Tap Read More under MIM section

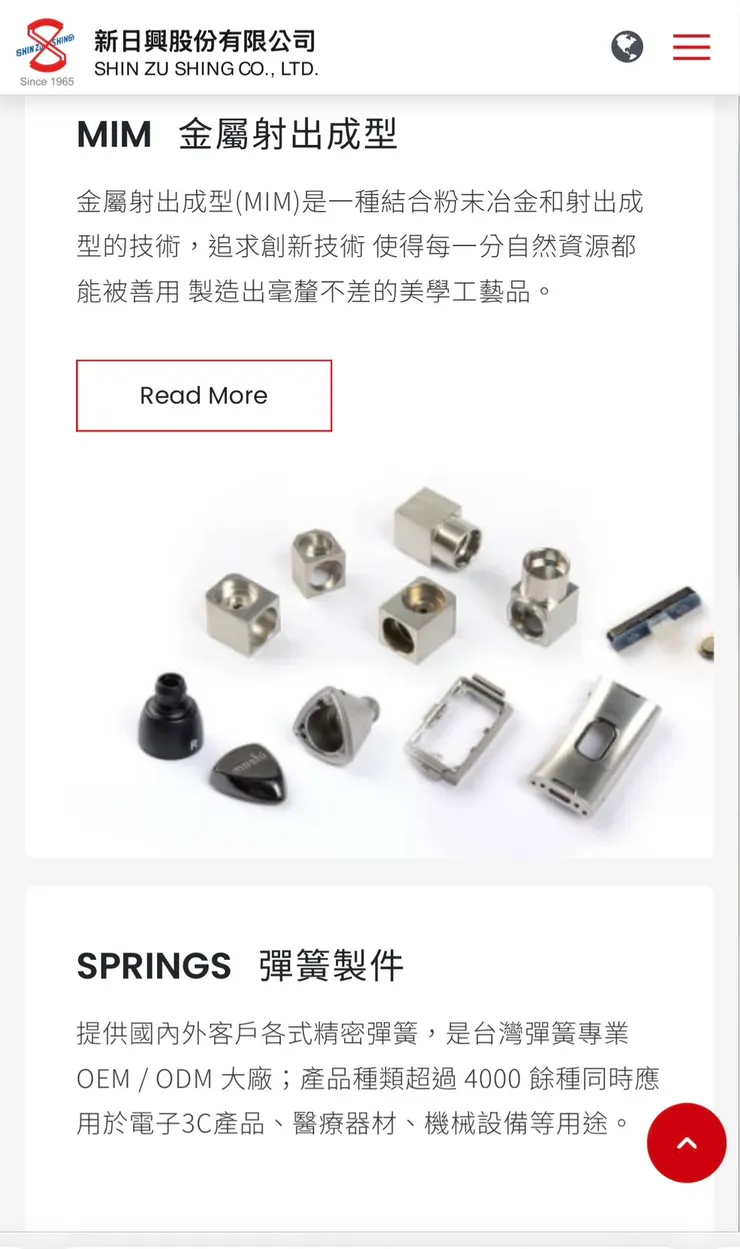(204, 396)
